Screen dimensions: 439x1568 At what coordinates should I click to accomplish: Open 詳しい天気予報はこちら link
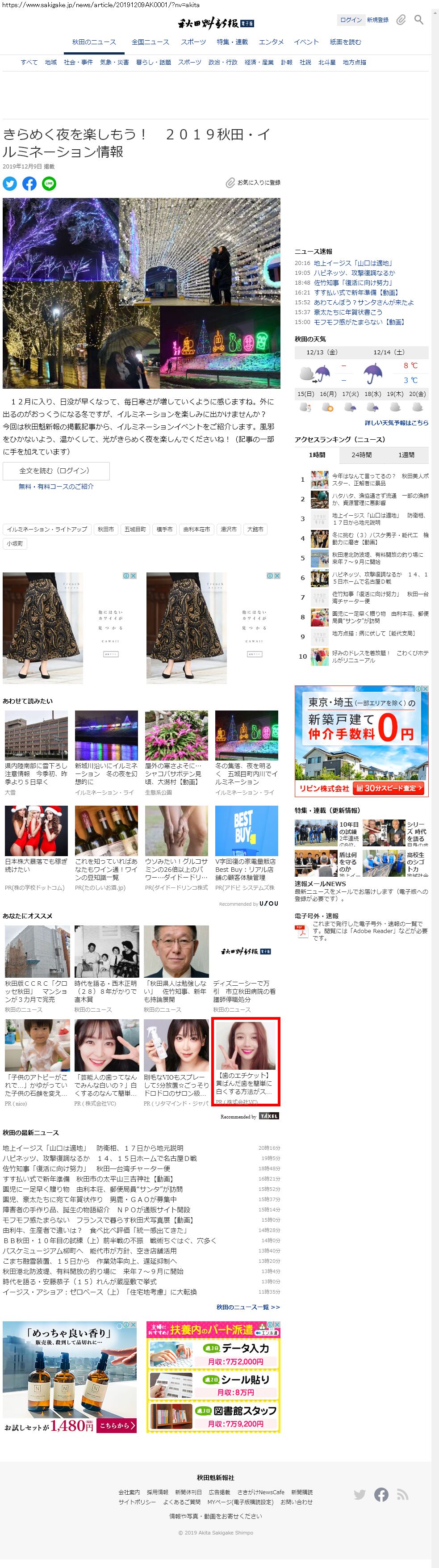(396, 422)
